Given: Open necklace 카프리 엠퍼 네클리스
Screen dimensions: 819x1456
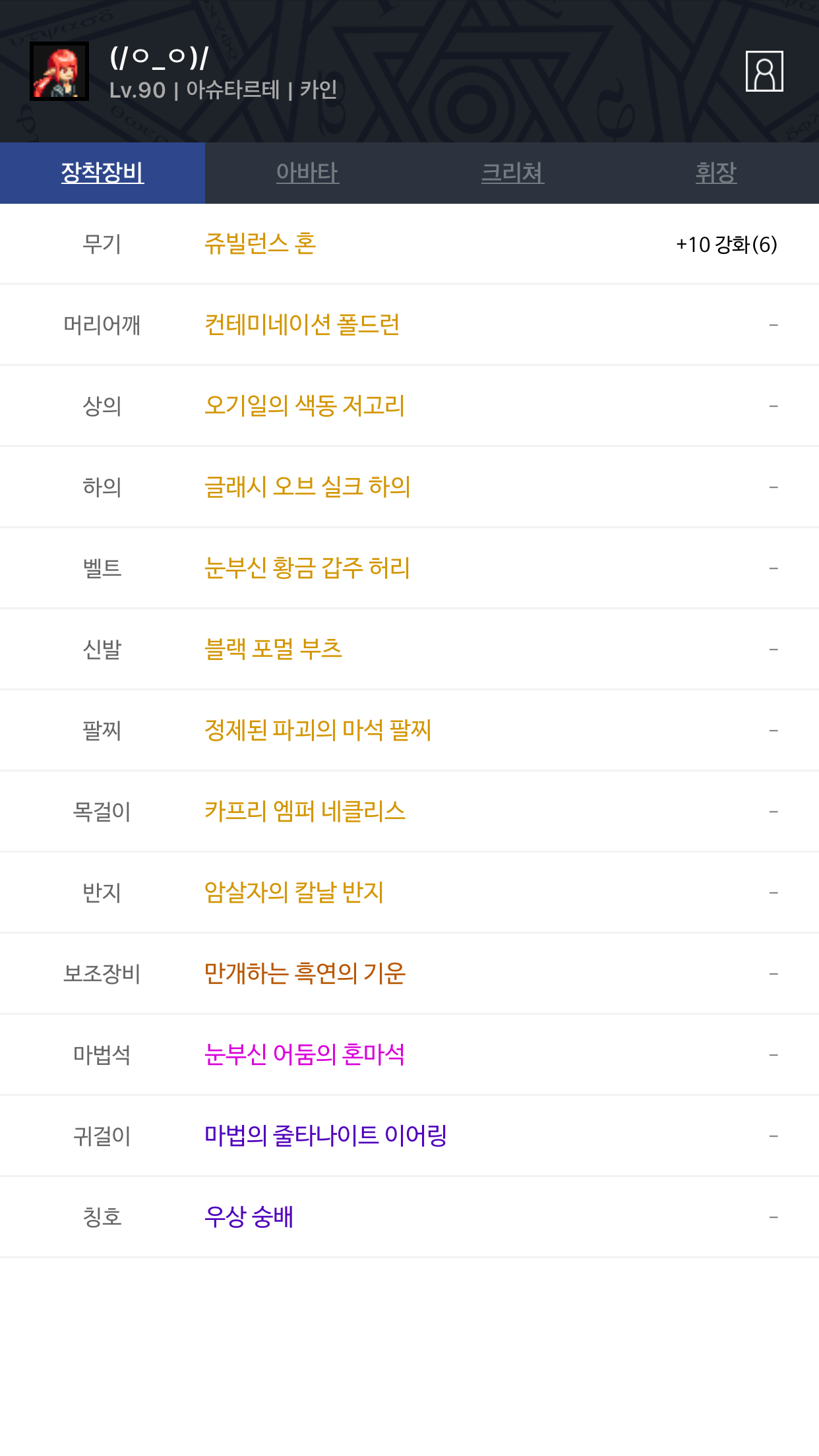Looking at the screenshot, I should (x=305, y=812).
